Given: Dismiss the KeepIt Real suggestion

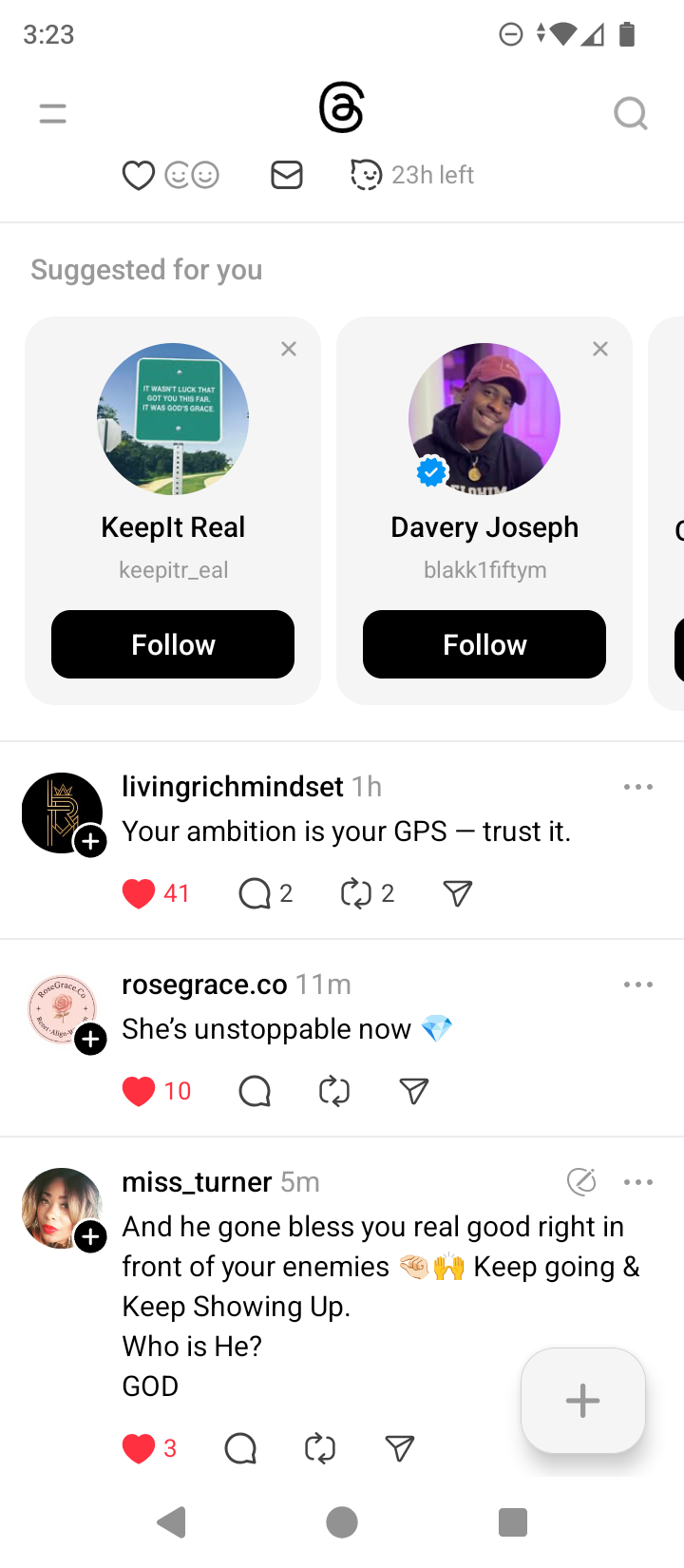Looking at the screenshot, I should [x=289, y=349].
